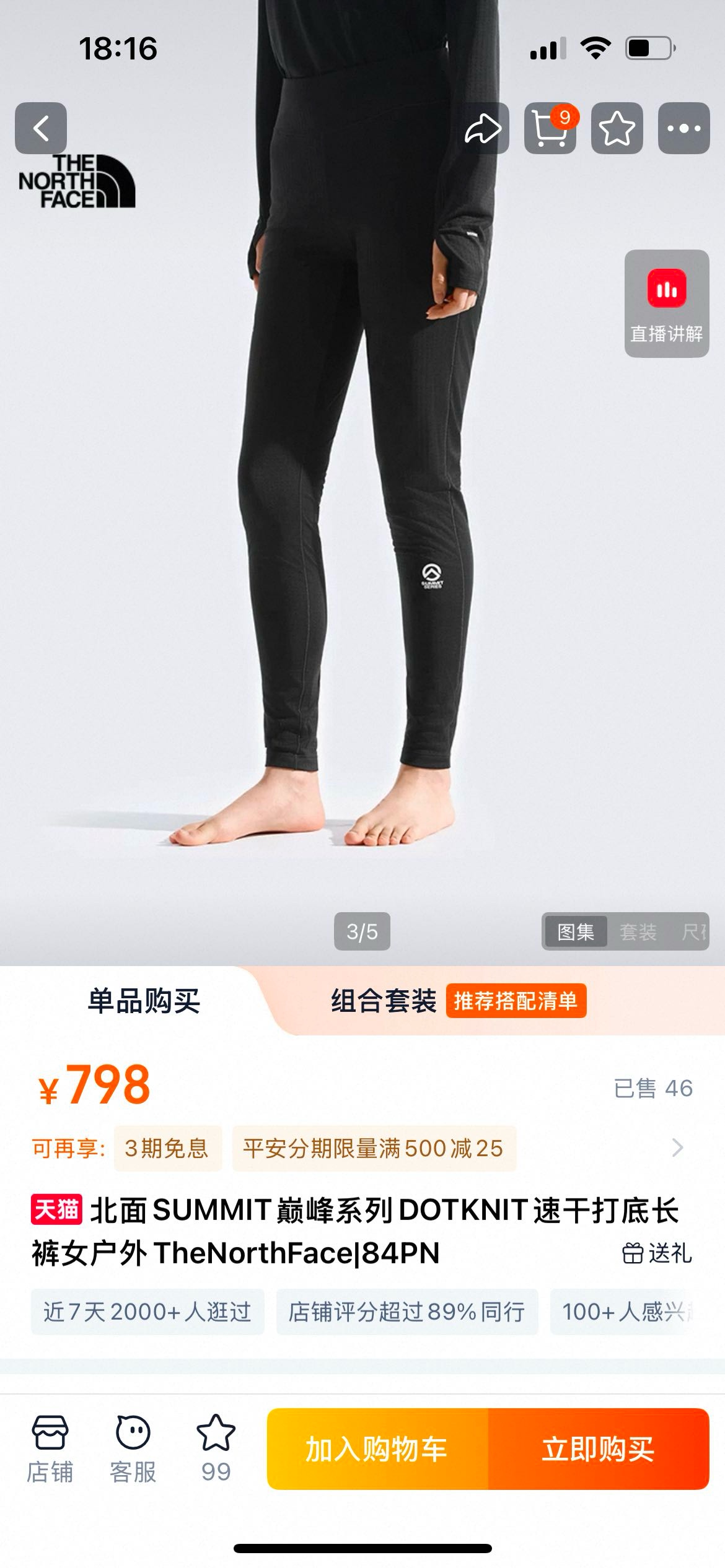725x1568 pixels.
Task: Tap 加入购物车 to add to cart
Action: 377,1449
